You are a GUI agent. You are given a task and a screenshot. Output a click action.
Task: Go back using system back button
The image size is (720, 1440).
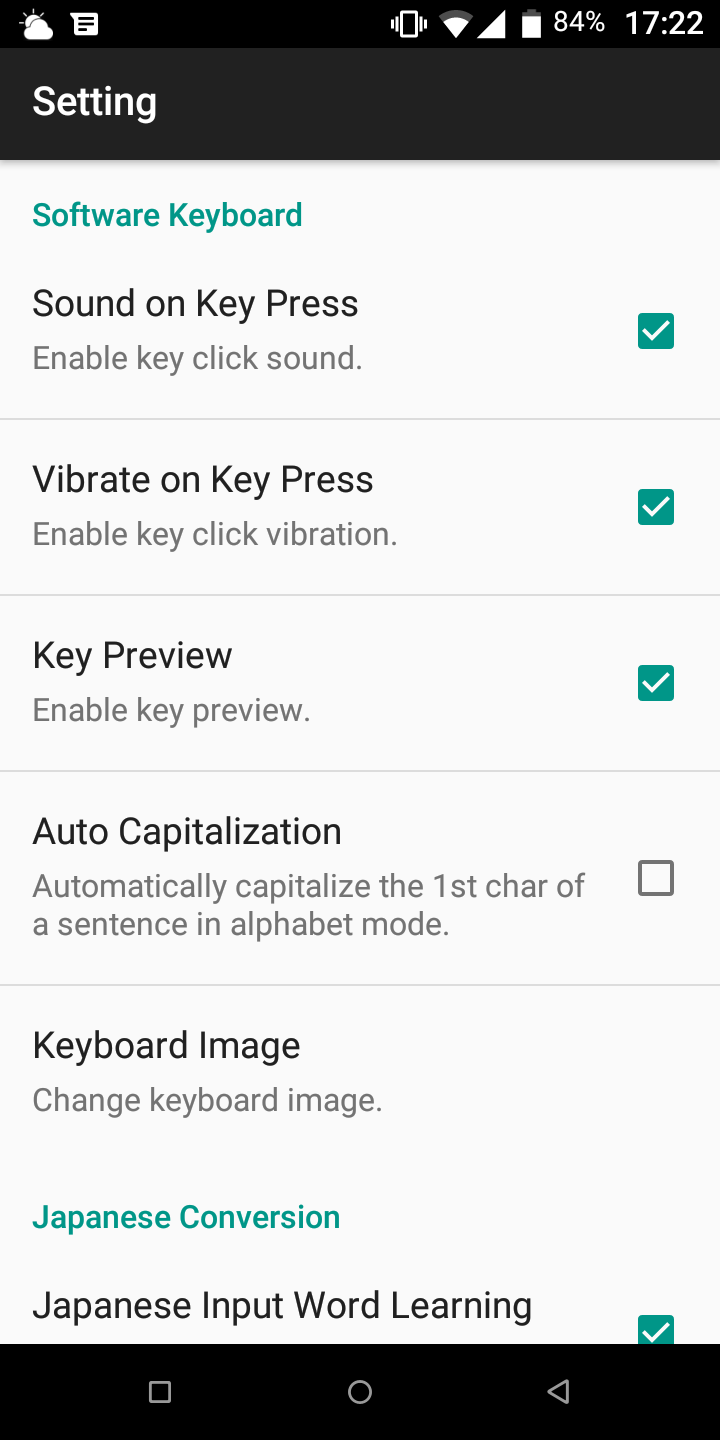559,1391
